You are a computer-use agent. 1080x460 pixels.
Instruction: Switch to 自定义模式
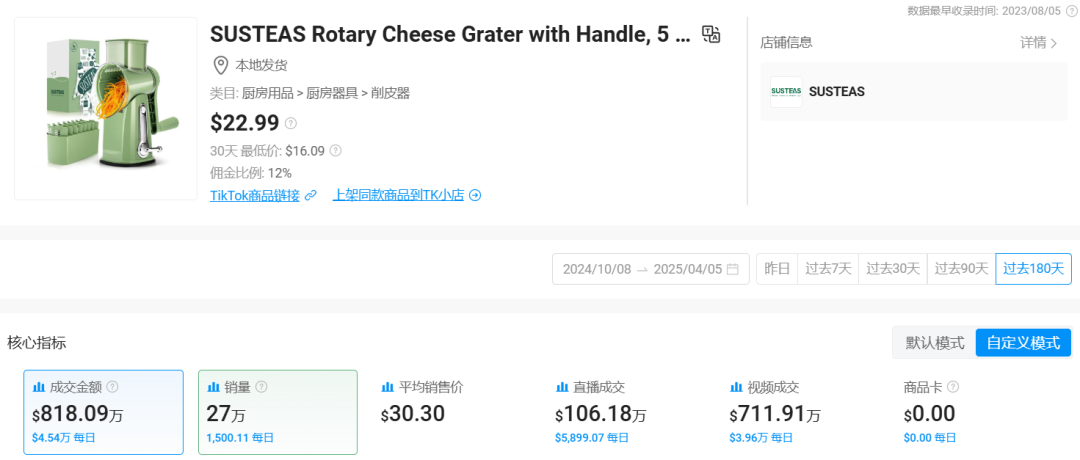tap(1023, 343)
